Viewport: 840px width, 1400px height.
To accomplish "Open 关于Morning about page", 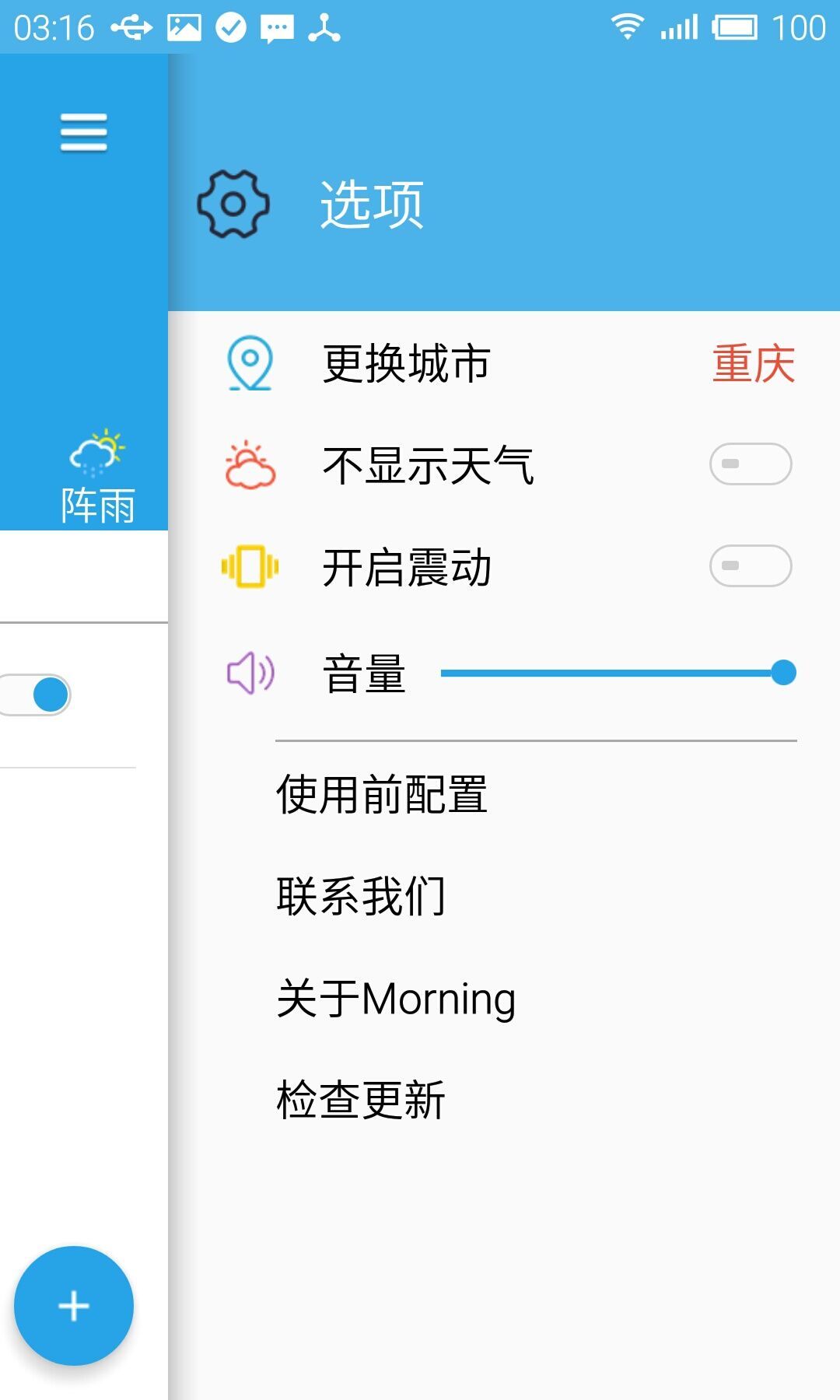I will point(396,999).
